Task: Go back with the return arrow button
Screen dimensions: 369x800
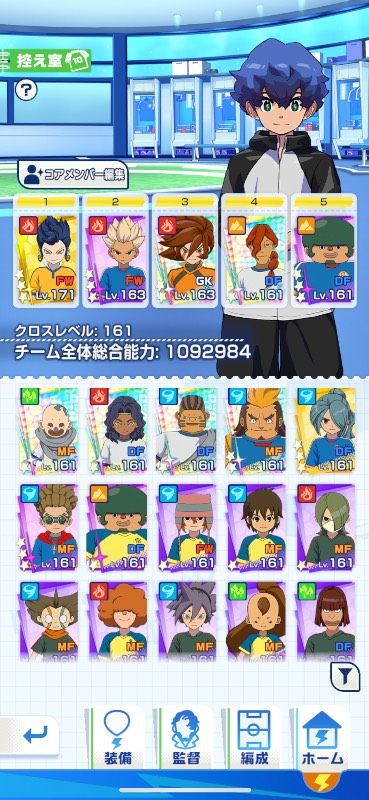Action: pos(30,735)
